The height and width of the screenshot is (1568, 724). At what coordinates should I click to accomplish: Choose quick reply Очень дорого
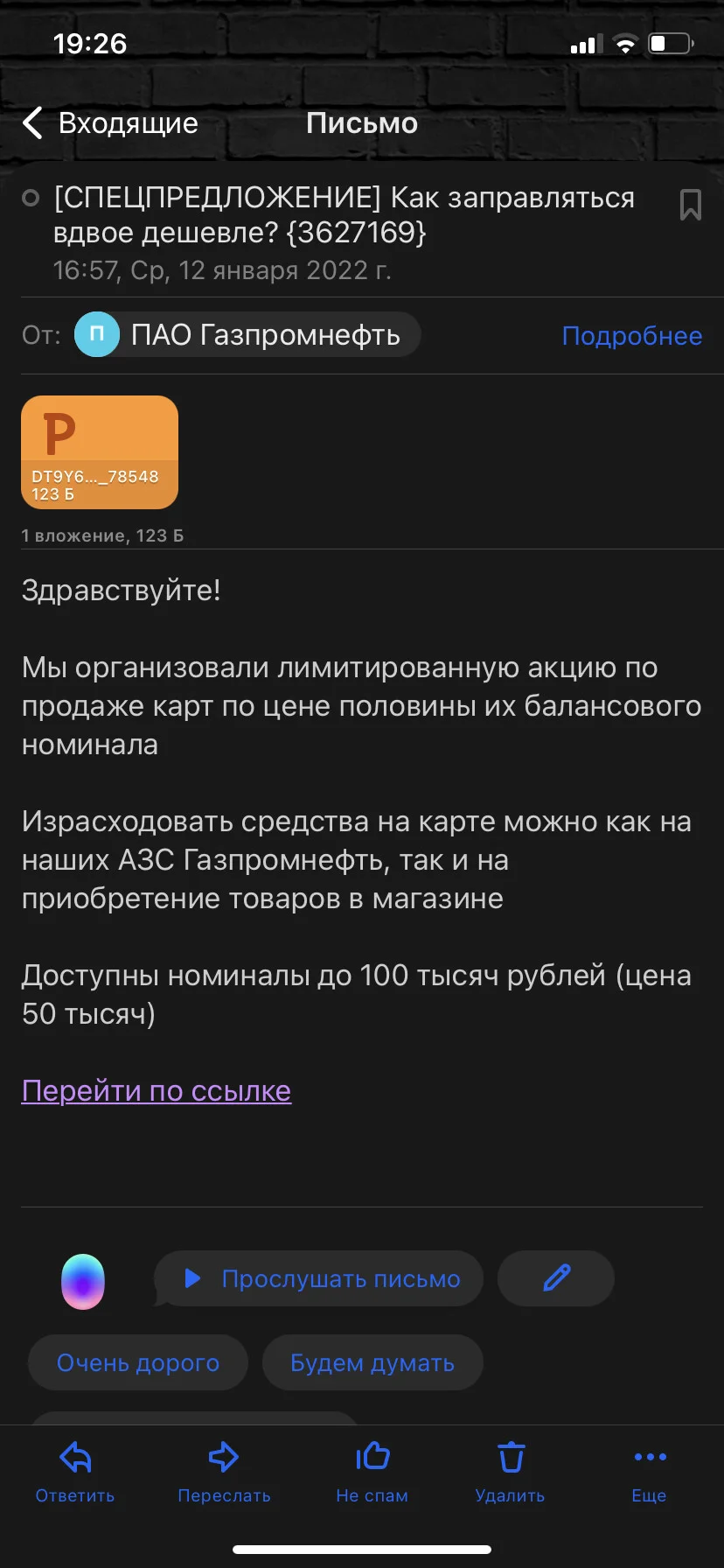click(x=138, y=1363)
